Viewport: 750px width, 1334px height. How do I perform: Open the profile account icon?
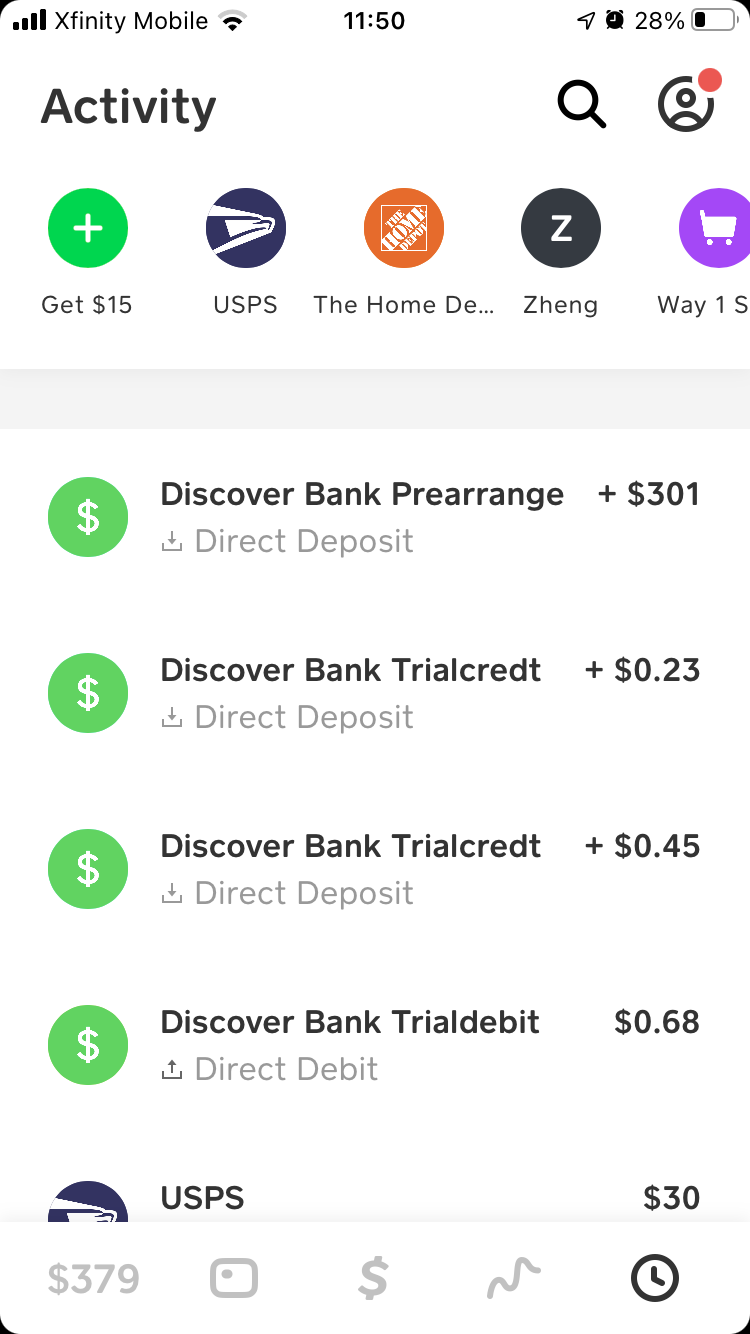pos(686,104)
